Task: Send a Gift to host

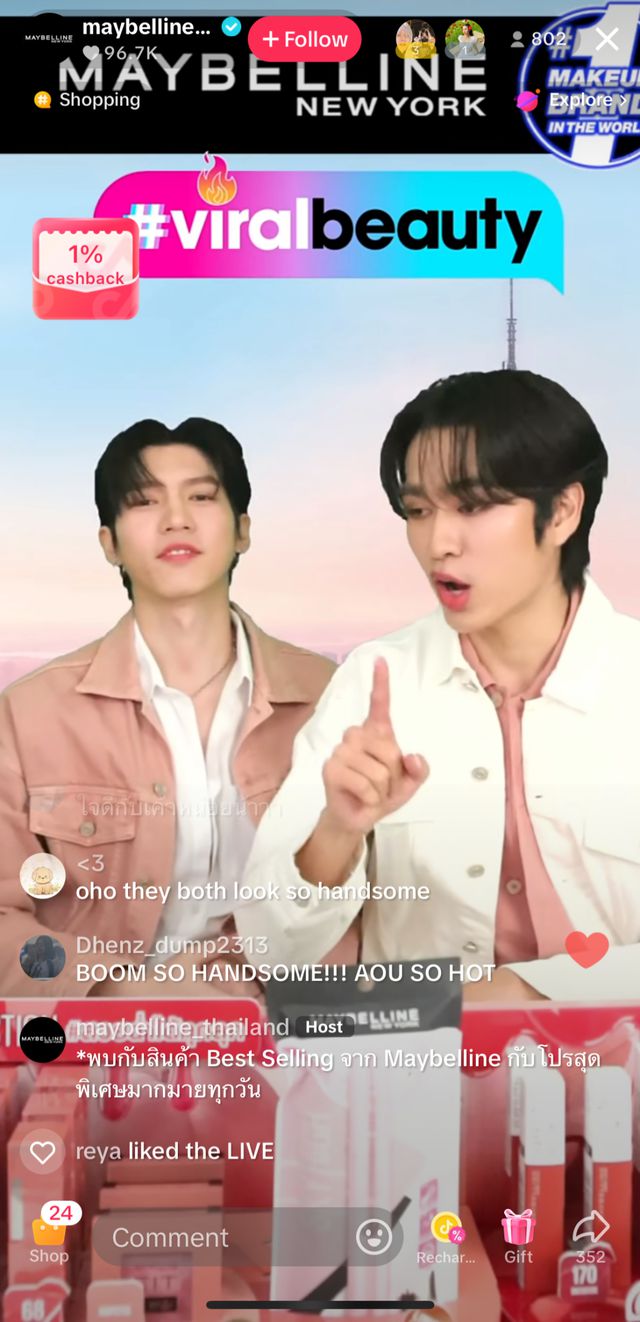Action: pyautogui.click(x=518, y=1236)
